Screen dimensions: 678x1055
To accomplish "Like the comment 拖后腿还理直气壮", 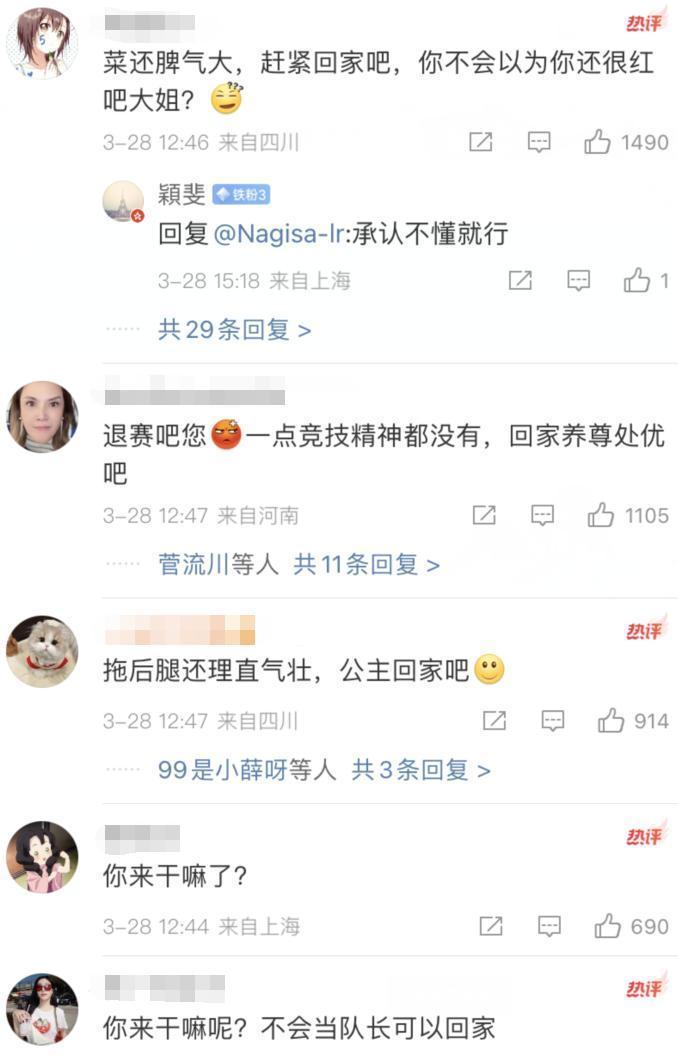I will (x=611, y=720).
